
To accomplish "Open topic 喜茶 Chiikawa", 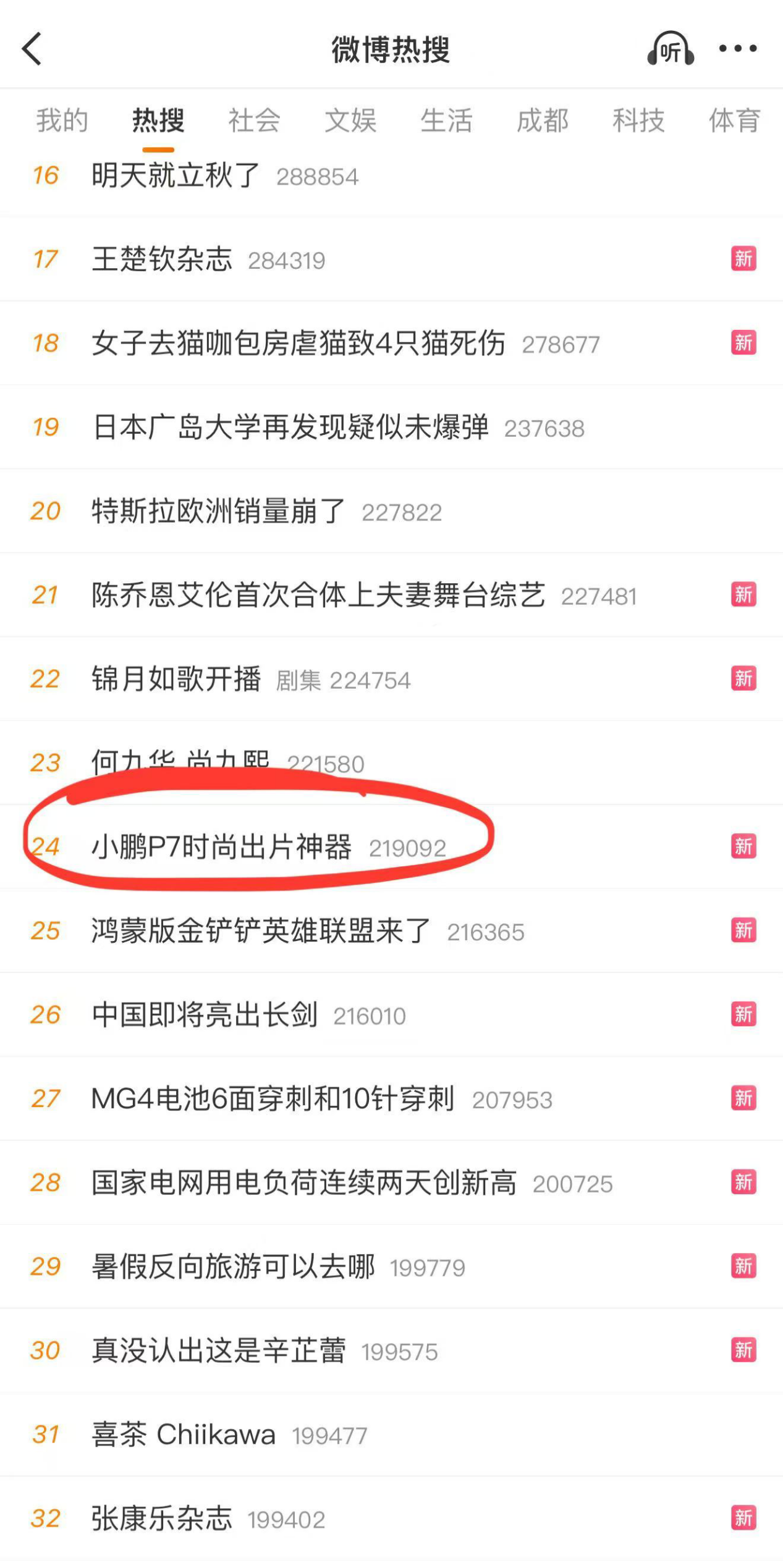I will tap(183, 1435).
